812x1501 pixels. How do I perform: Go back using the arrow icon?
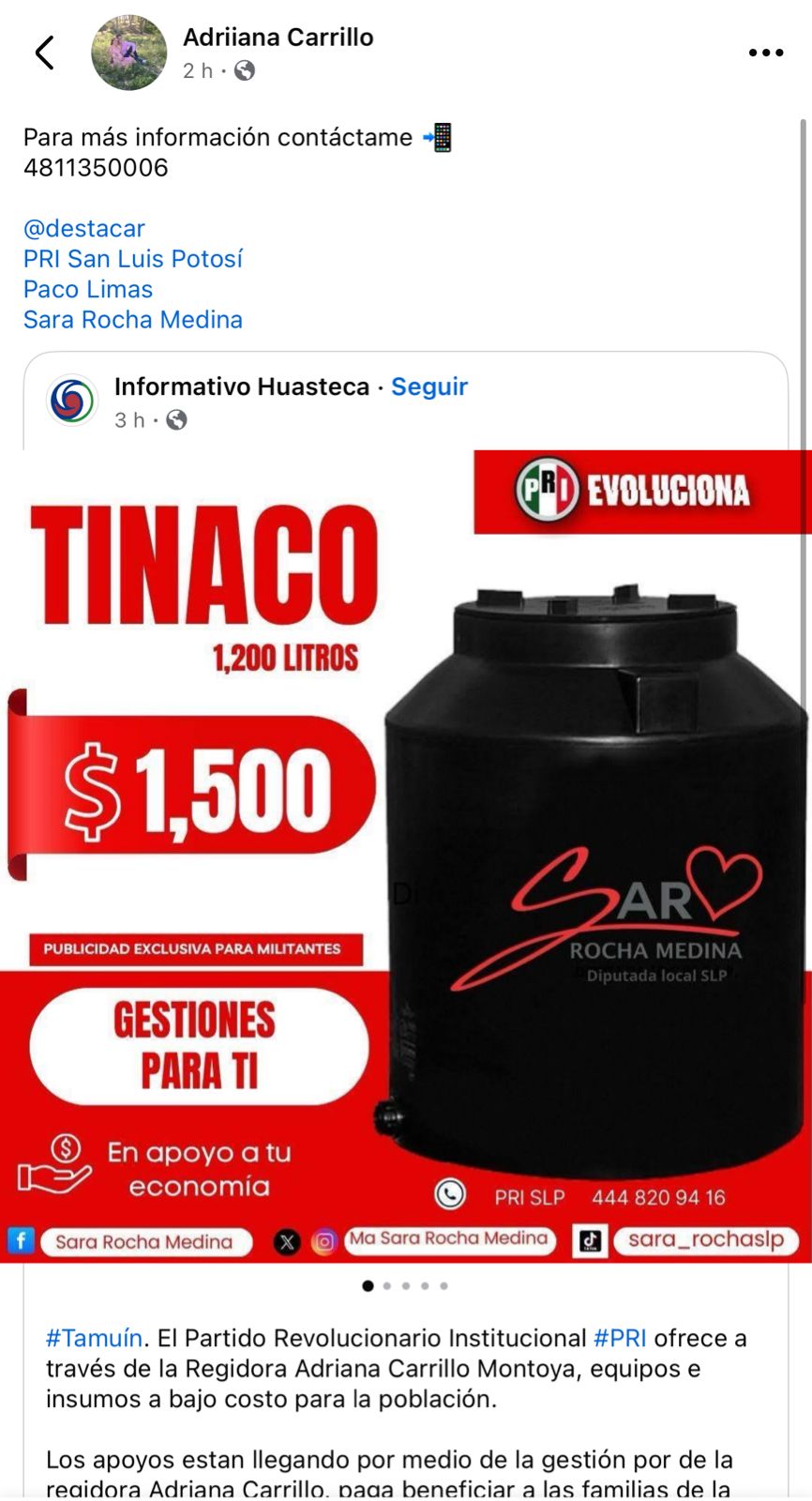[44, 53]
